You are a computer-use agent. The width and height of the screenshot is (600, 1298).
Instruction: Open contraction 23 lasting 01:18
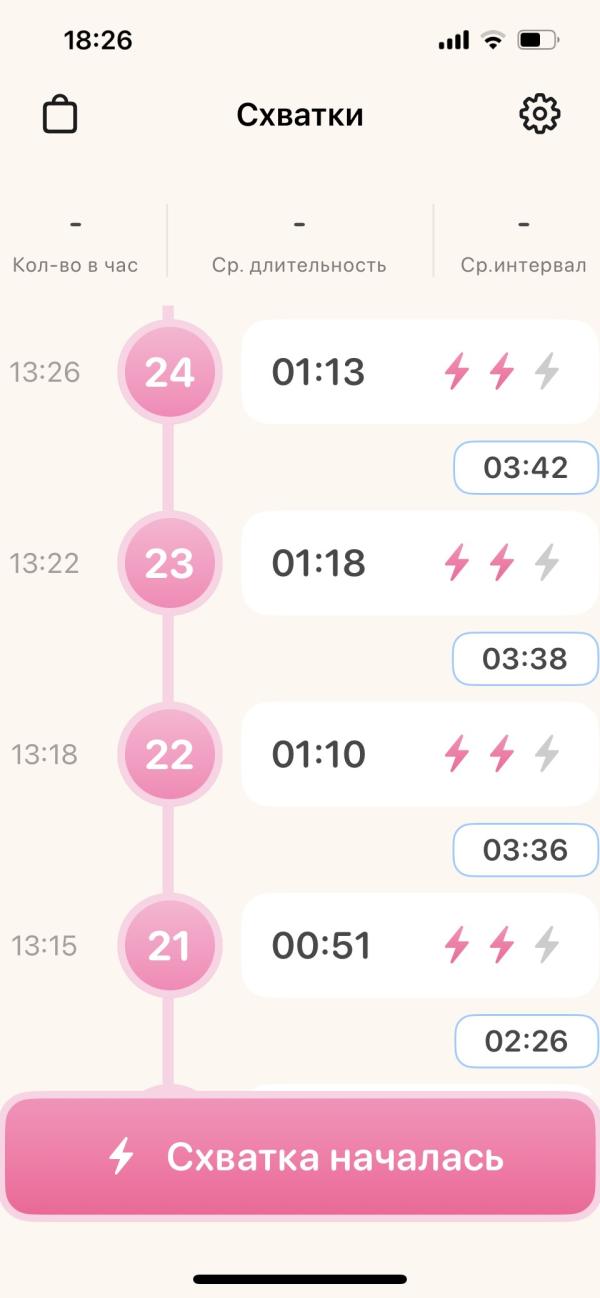tap(418, 563)
